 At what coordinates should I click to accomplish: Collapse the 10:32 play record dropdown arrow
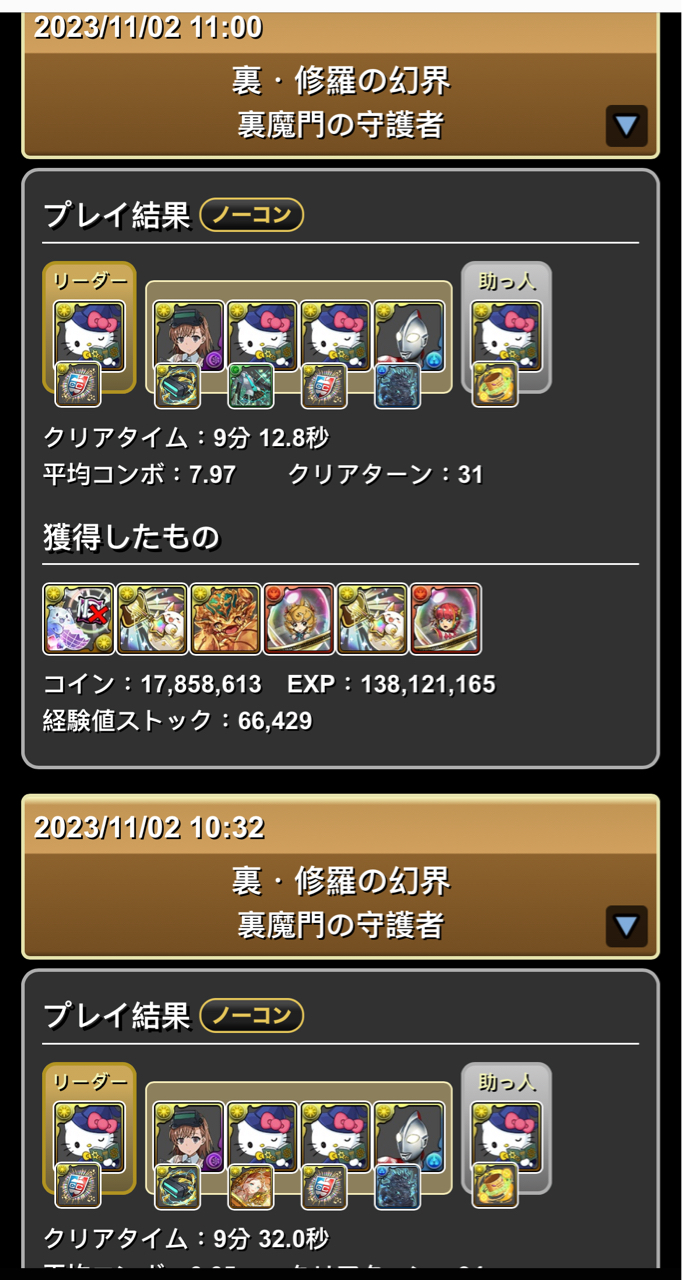[x=627, y=926]
